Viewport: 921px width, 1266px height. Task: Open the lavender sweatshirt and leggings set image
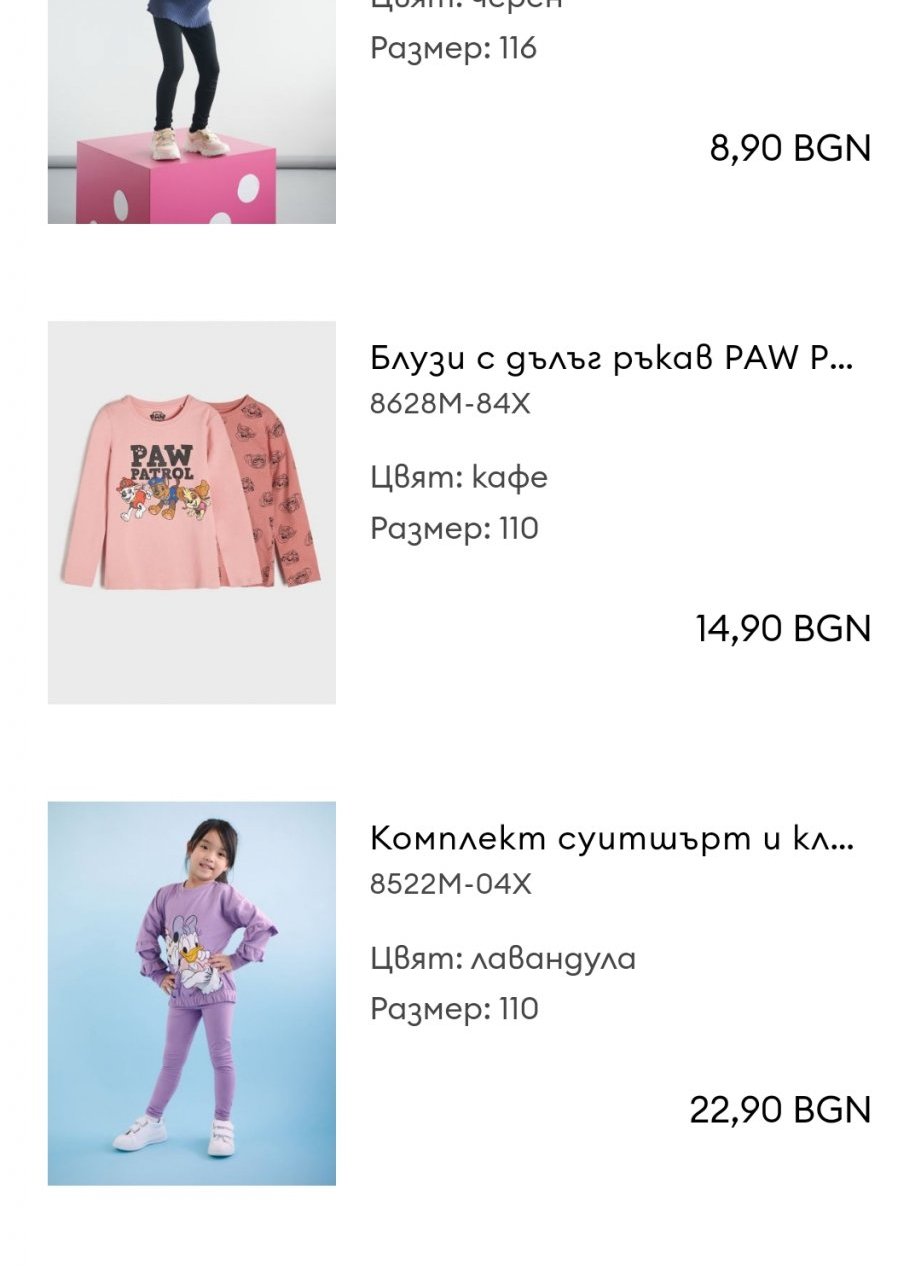pyautogui.click(x=191, y=992)
